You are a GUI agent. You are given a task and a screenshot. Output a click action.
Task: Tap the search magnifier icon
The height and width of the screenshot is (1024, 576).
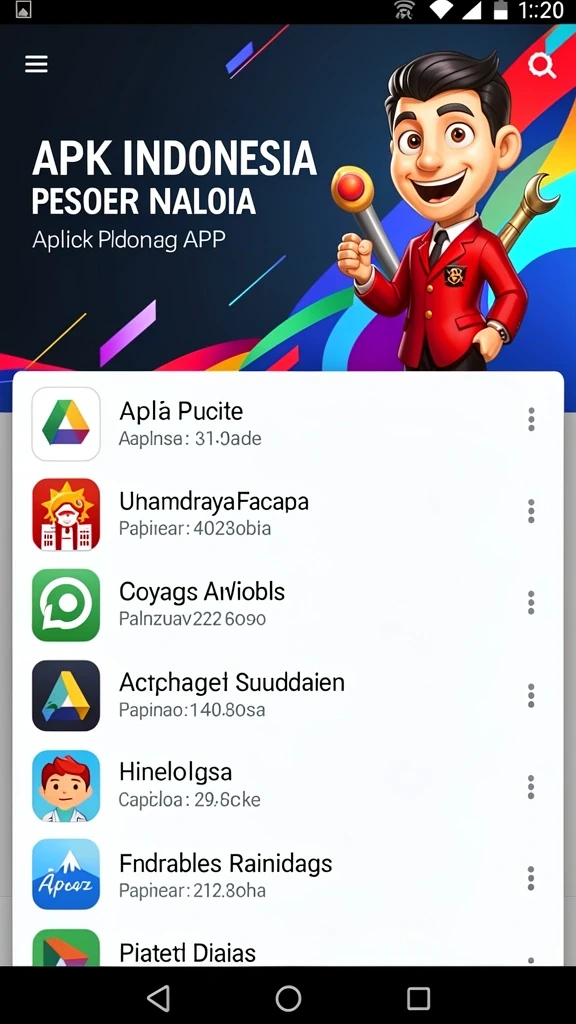541,65
